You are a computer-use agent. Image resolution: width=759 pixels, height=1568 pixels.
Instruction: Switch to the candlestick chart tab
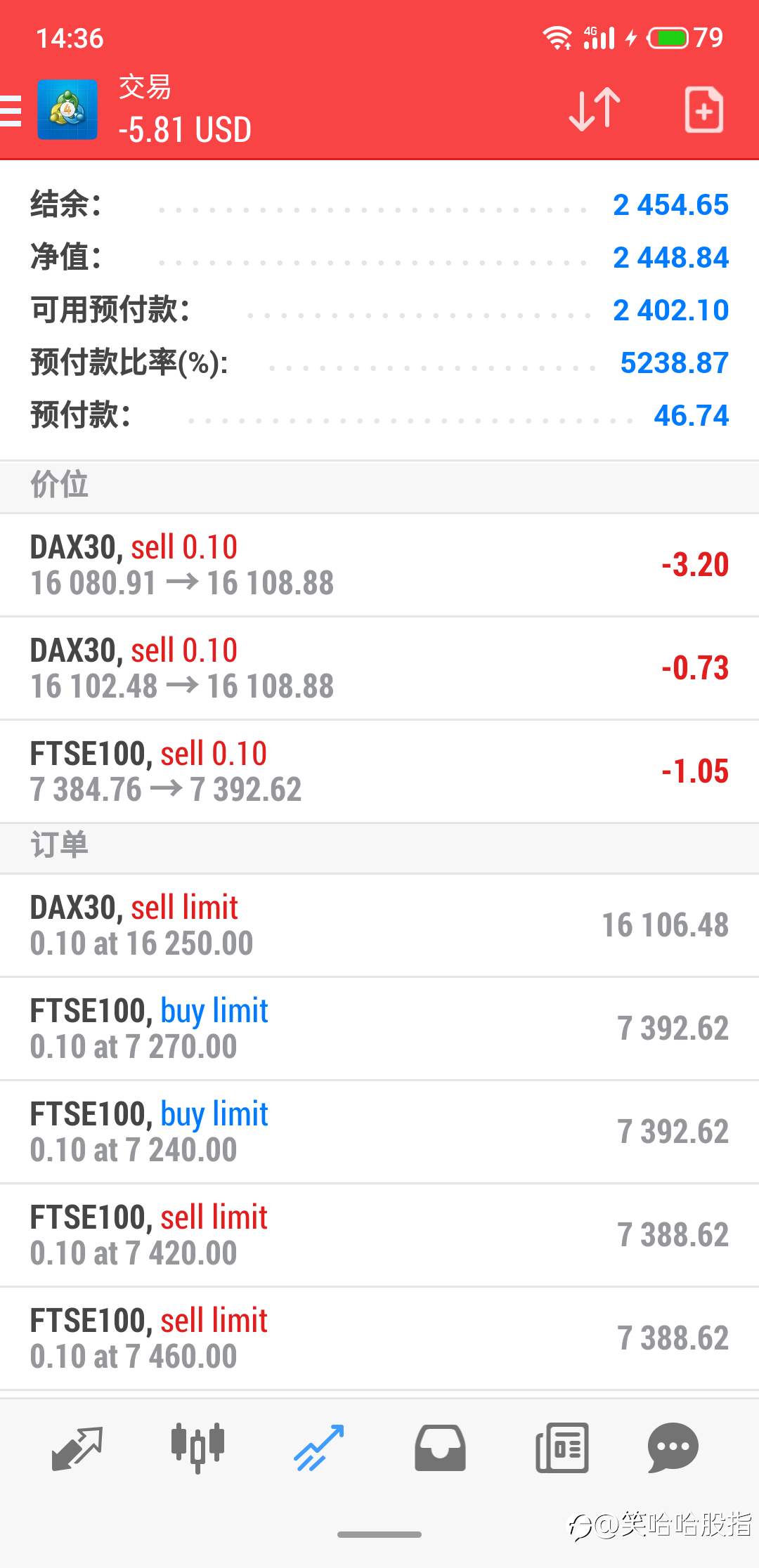point(197,1448)
